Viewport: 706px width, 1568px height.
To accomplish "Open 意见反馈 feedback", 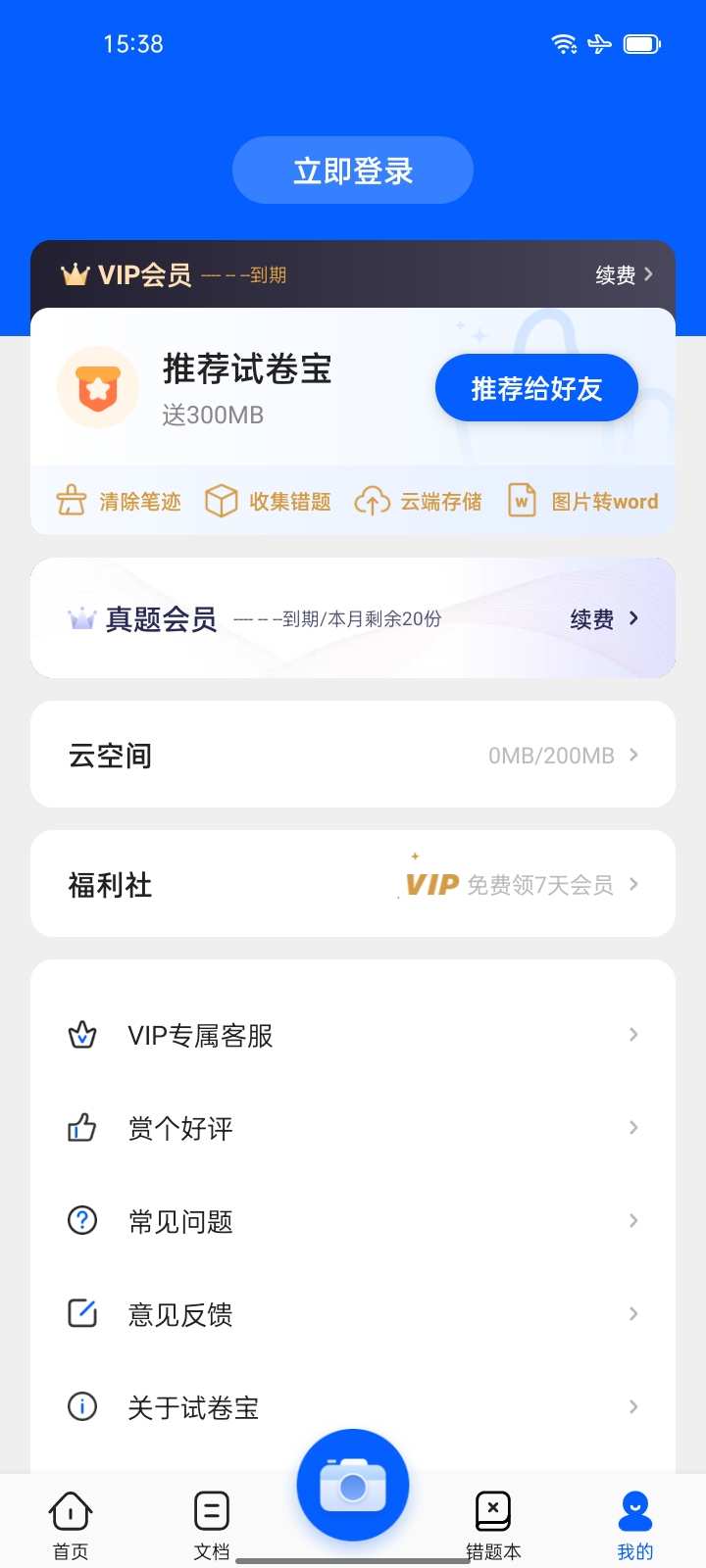I will click(x=353, y=1314).
